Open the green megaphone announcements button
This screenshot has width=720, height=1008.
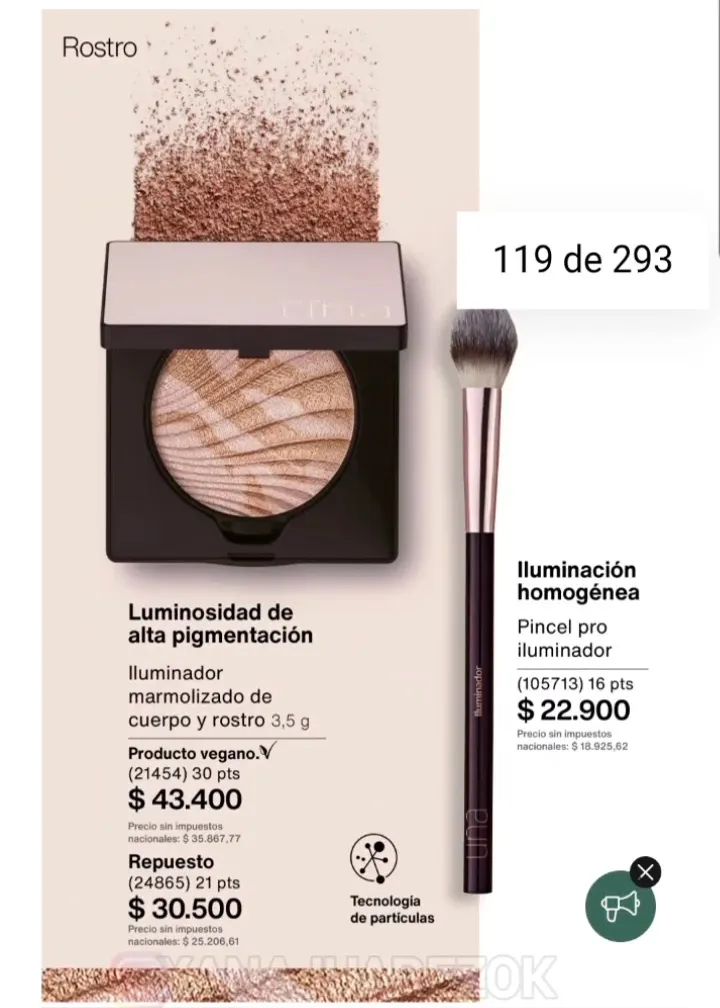pos(620,906)
